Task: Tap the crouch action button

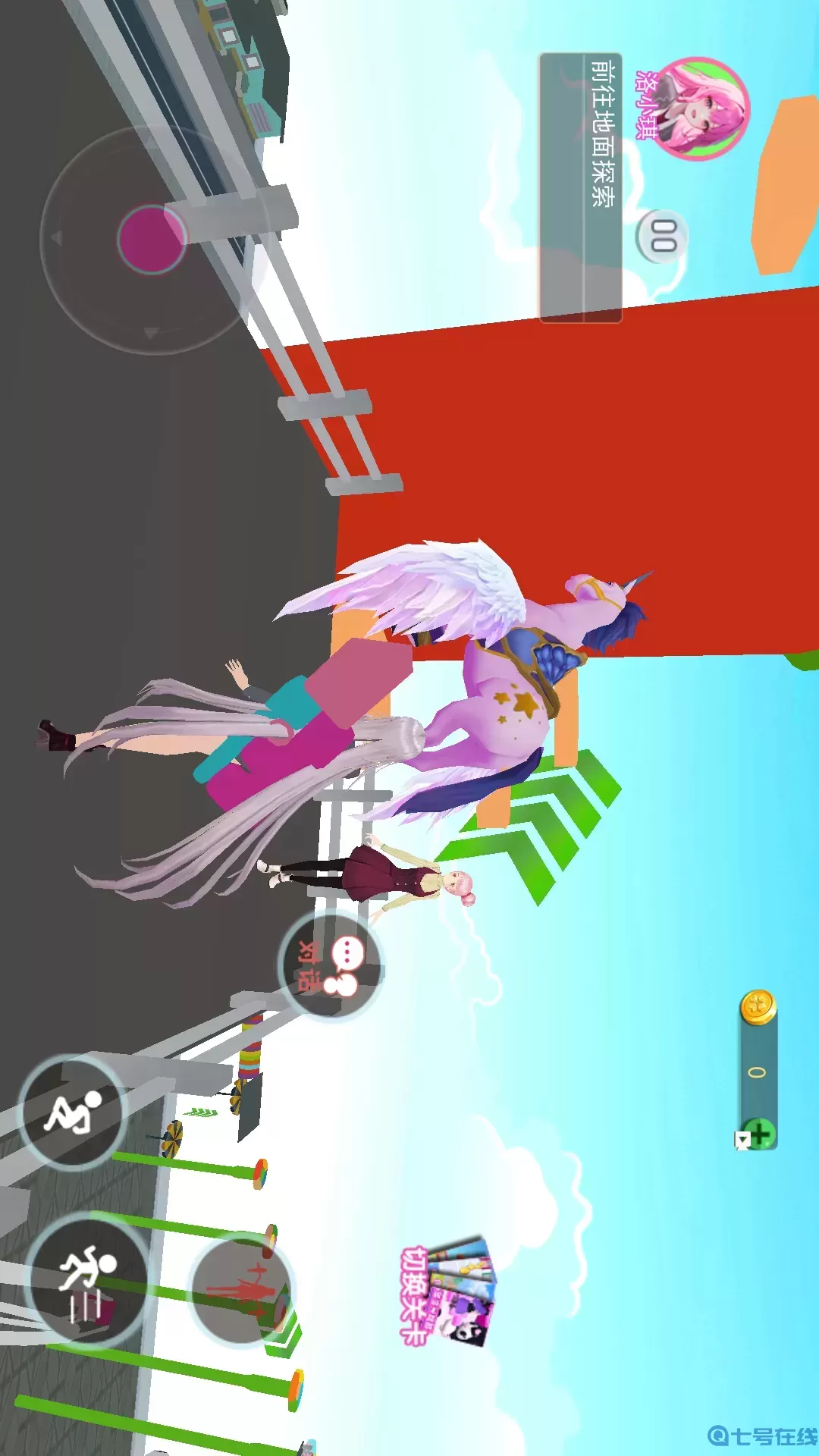Action: coord(72,1112)
